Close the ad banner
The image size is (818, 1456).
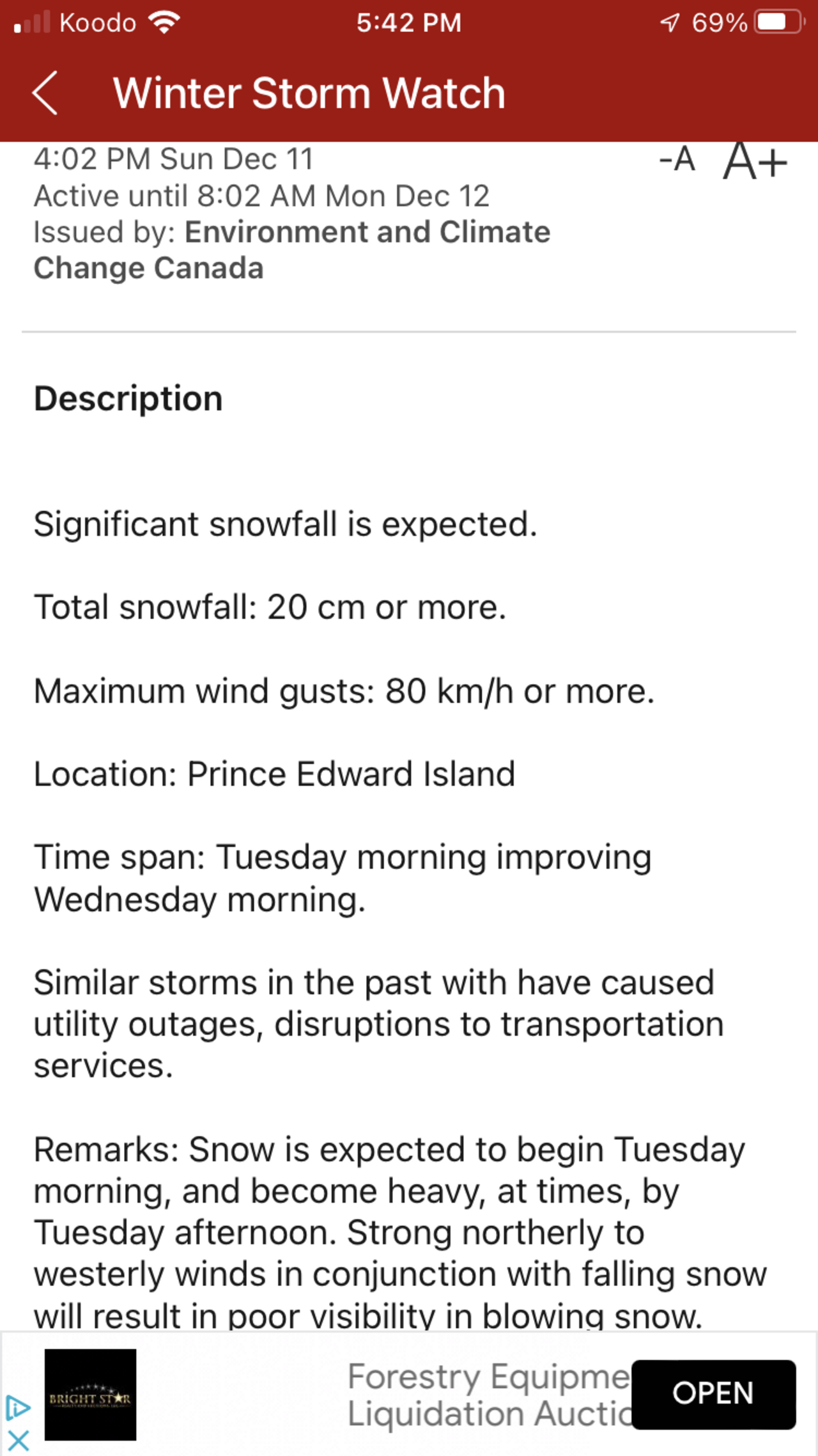point(18,1441)
